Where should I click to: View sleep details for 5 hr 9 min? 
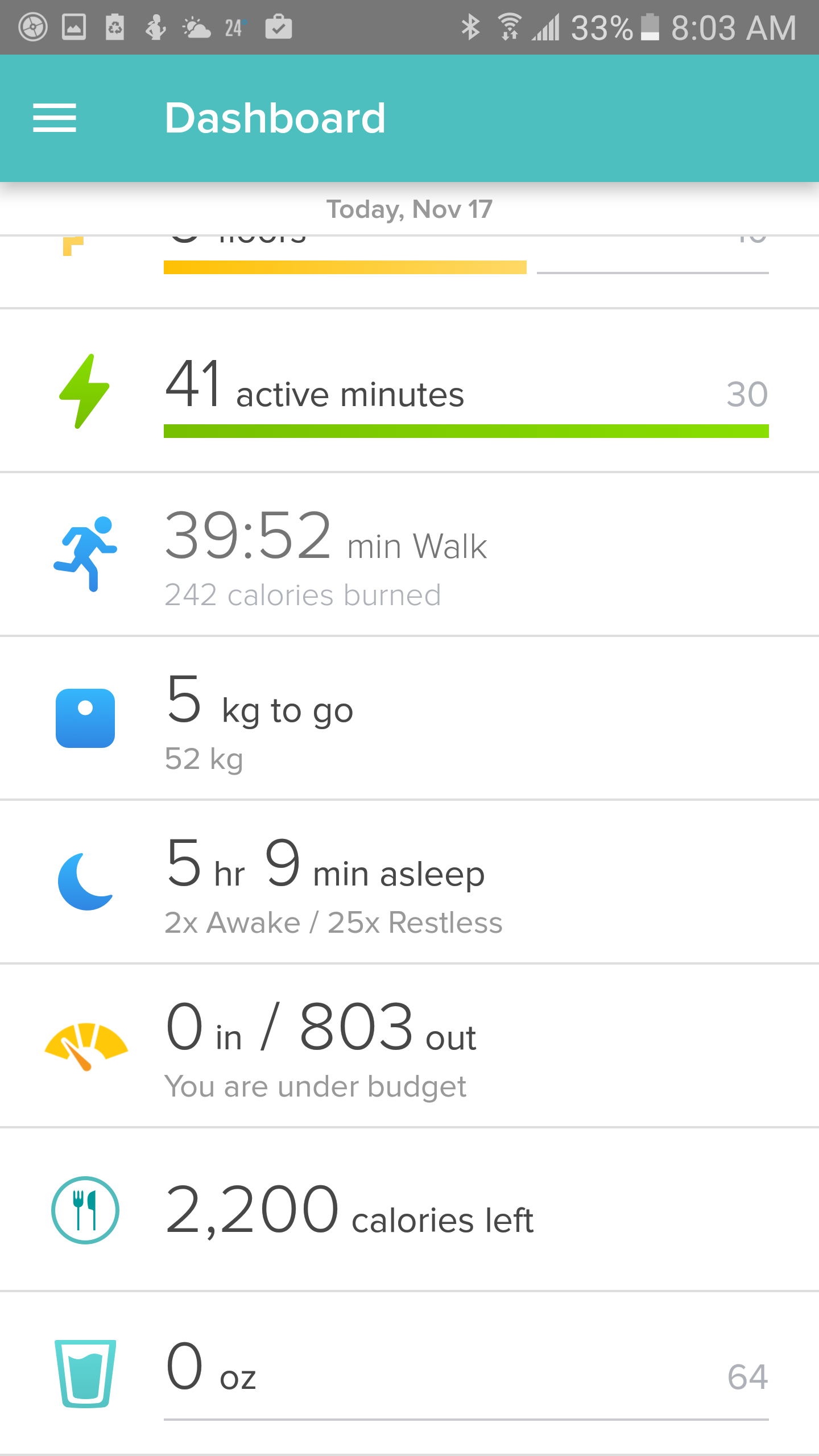[x=409, y=882]
